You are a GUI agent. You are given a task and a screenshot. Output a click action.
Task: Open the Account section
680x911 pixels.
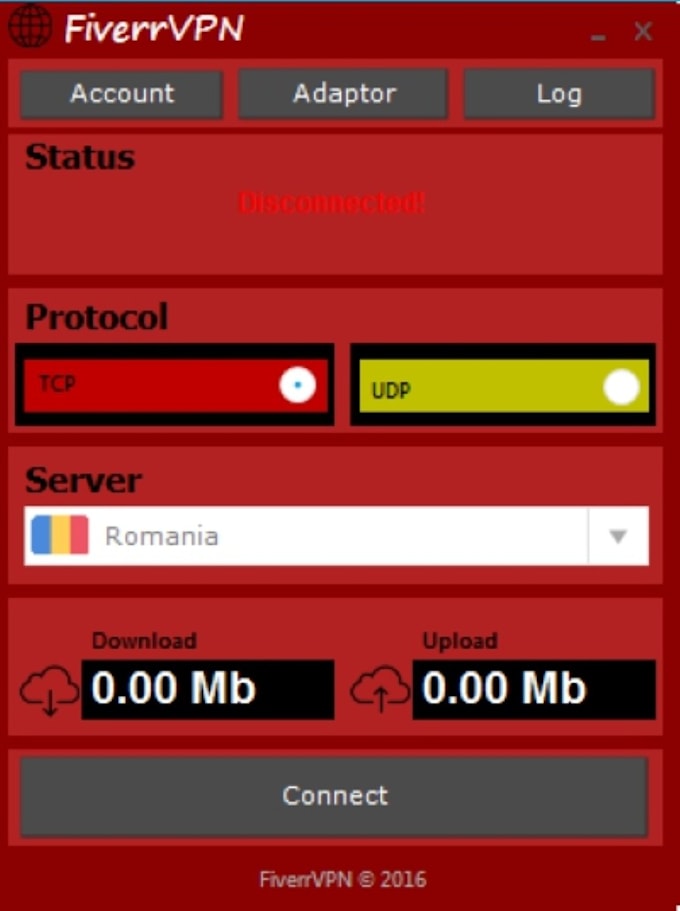[121, 94]
